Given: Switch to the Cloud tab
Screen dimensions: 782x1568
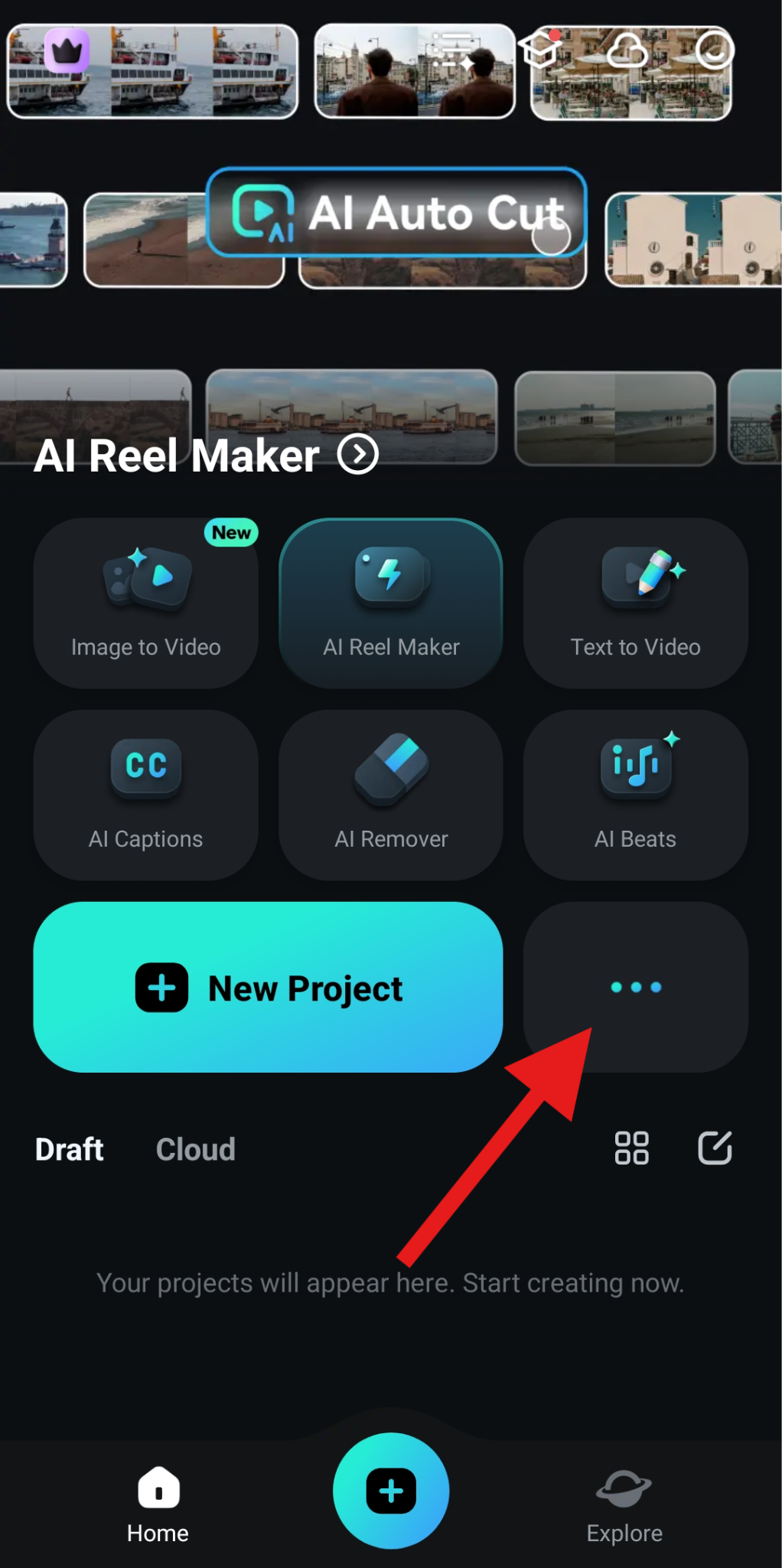Looking at the screenshot, I should (x=196, y=1149).
